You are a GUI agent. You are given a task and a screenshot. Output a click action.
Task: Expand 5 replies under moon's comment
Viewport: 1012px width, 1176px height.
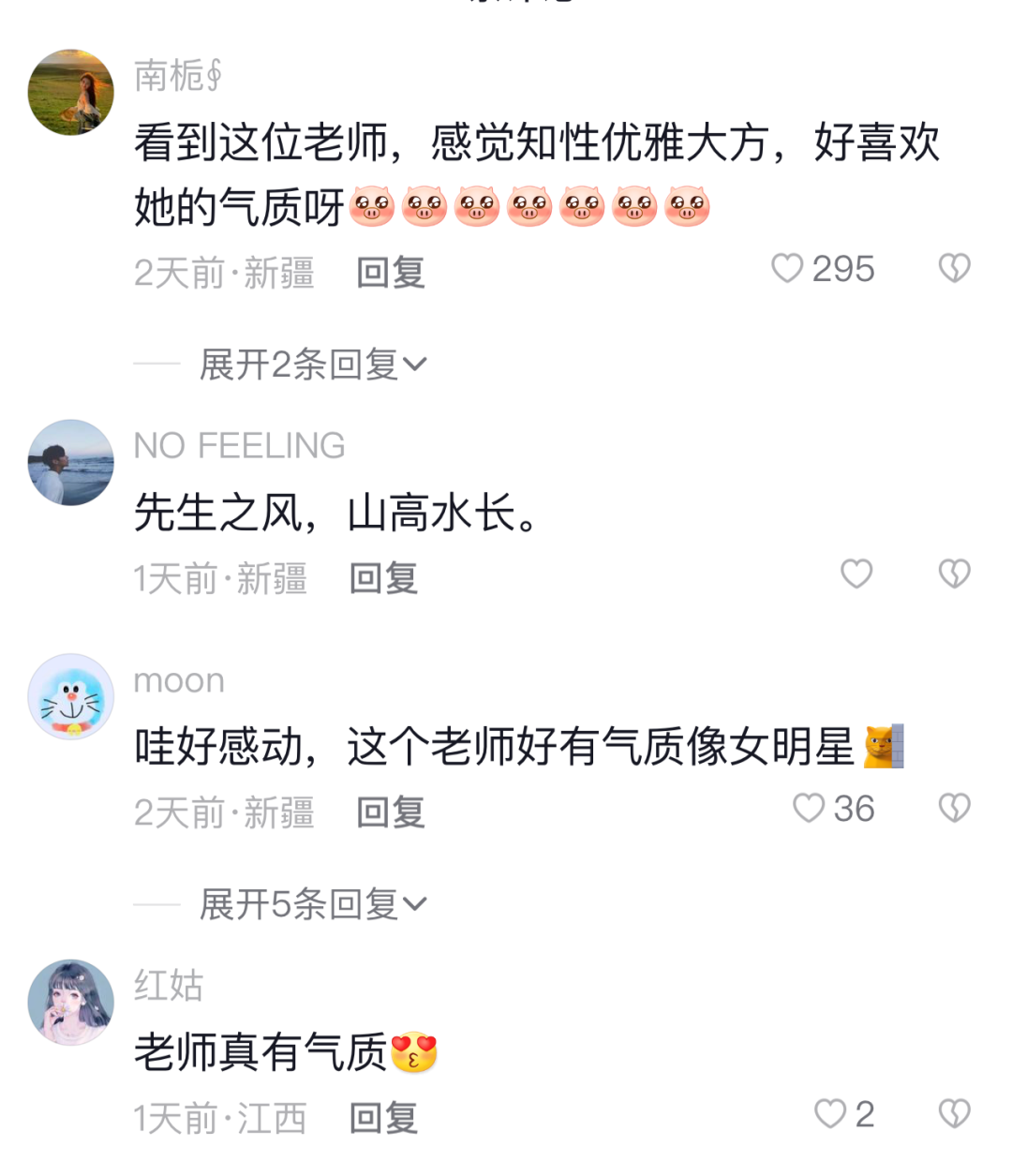[312, 904]
